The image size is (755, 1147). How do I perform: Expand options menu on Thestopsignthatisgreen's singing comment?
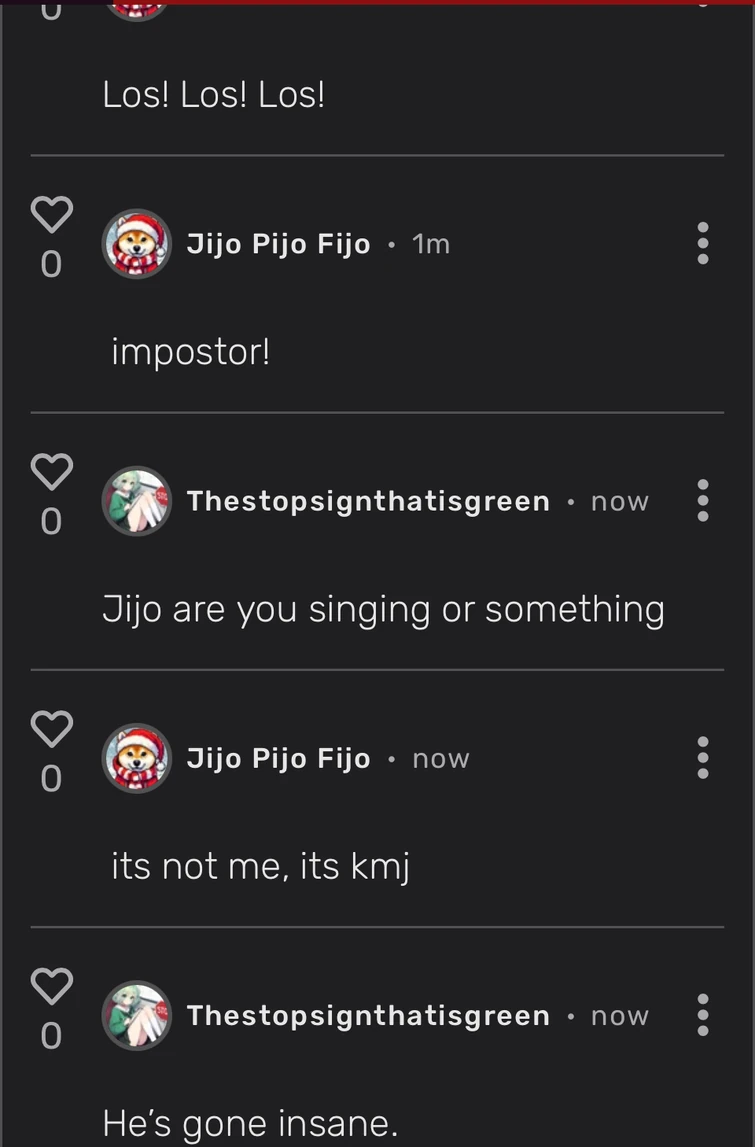[x=703, y=501]
